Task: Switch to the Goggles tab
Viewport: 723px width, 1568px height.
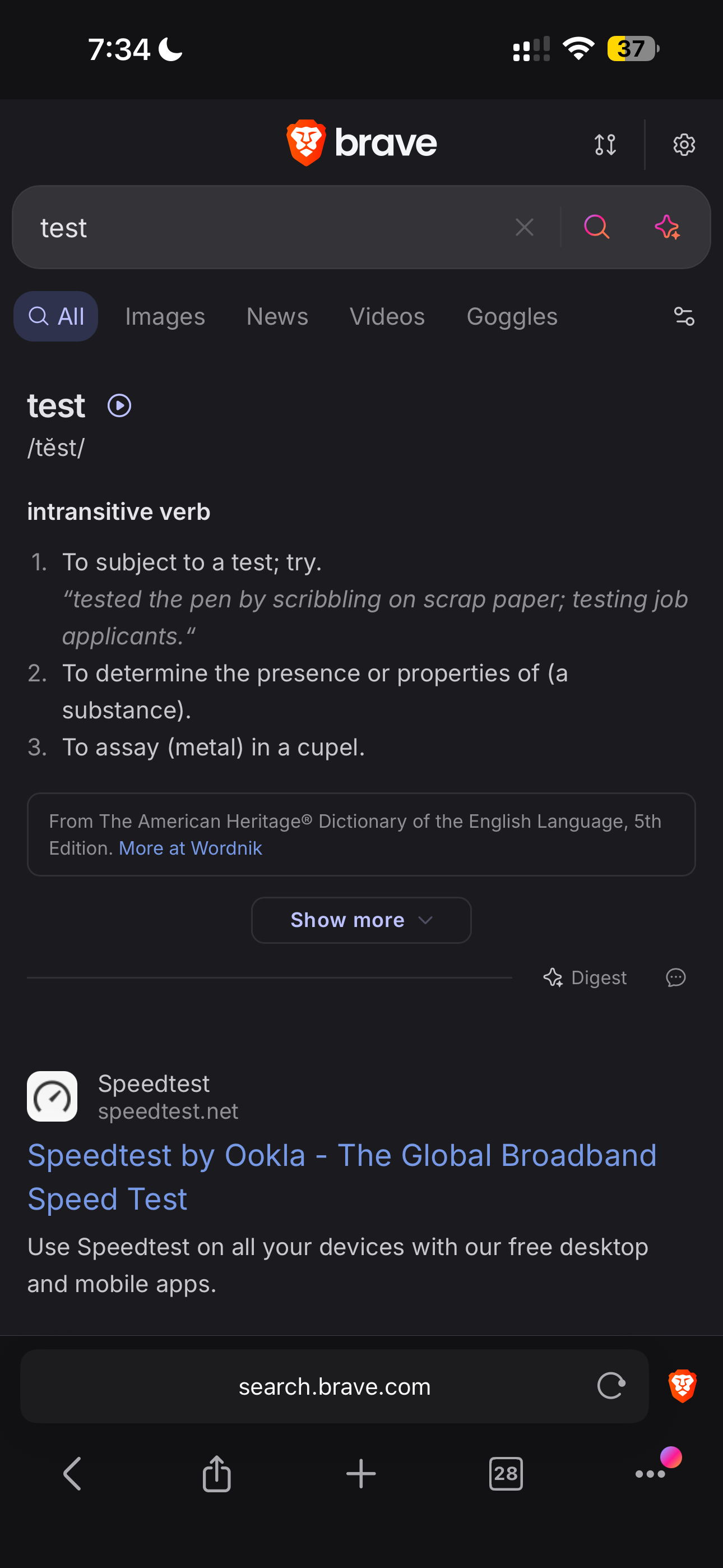Action: [512, 316]
